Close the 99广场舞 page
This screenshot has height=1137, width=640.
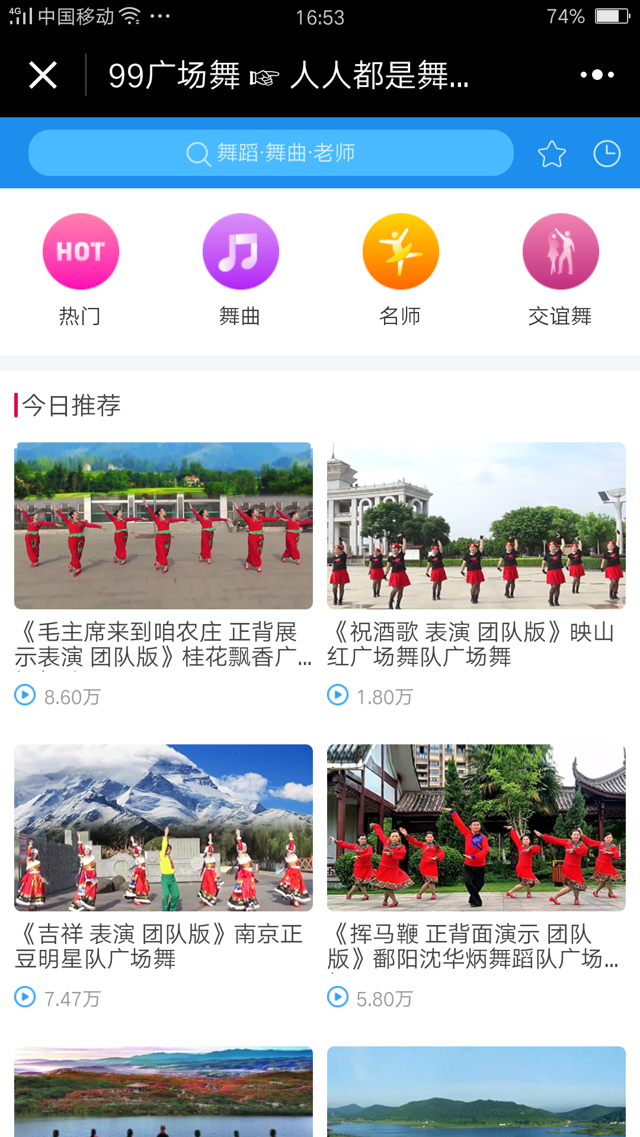pyautogui.click(x=43, y=75)
